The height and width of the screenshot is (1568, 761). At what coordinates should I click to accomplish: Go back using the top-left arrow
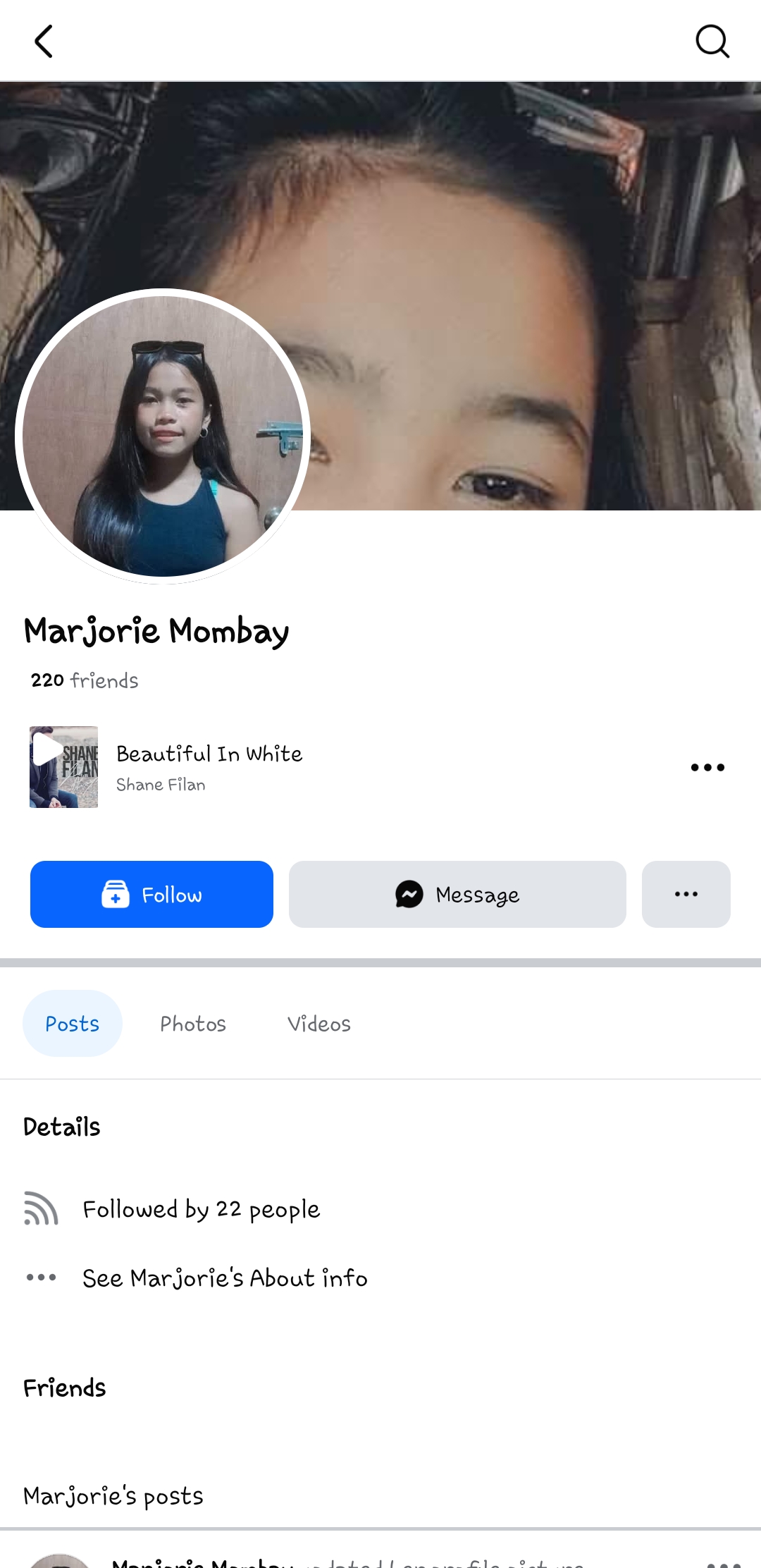point(44,41)
